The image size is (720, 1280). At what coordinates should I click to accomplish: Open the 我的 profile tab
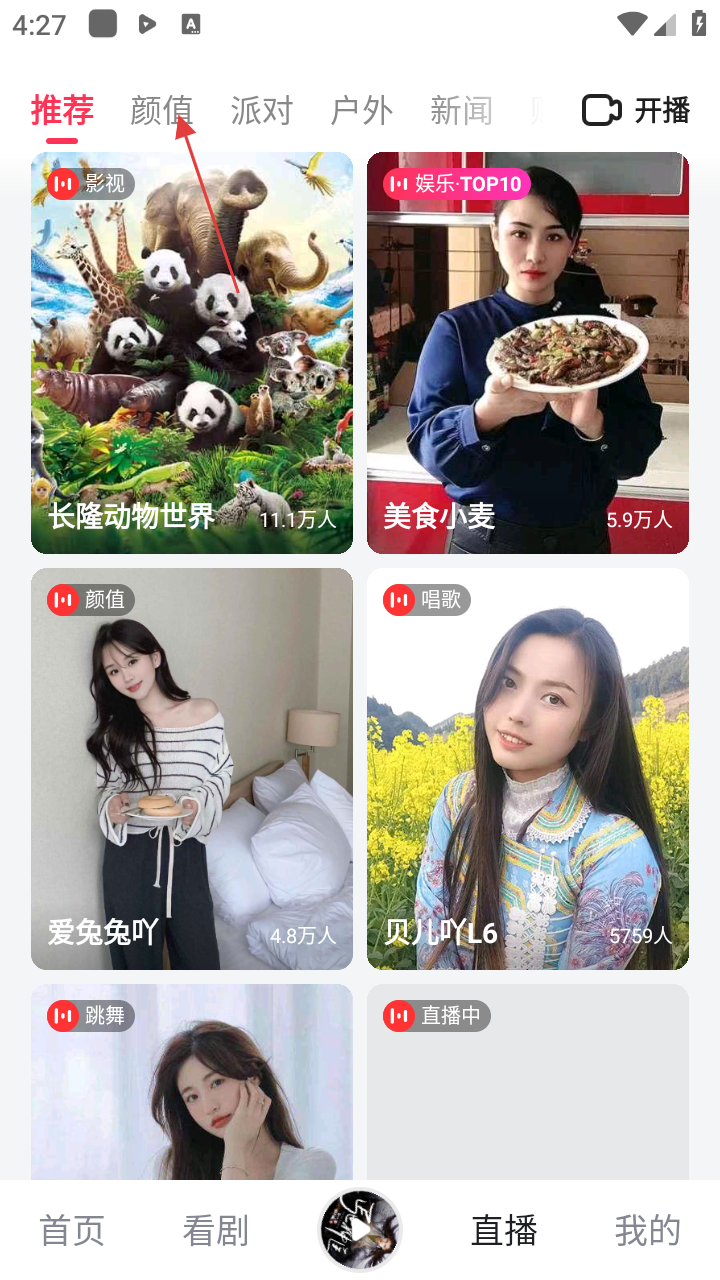pyautogui.click(x=648, y=1231)
